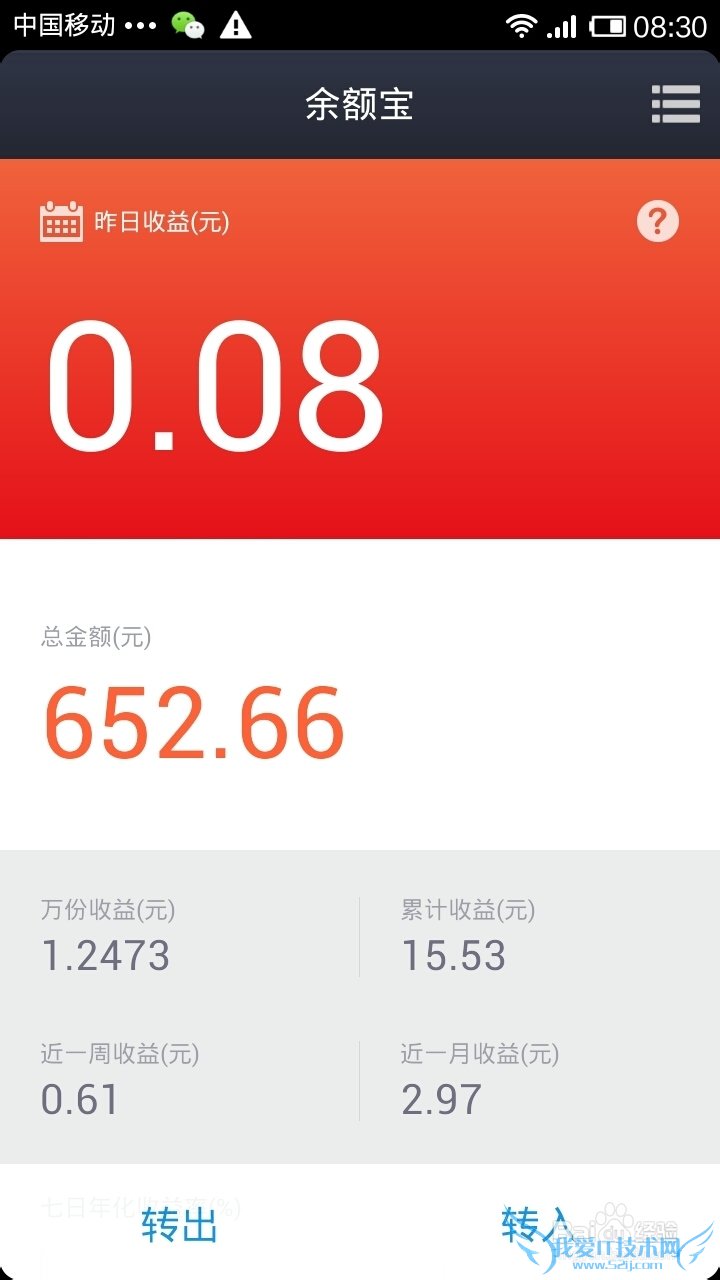Tap 转出 to transfer money out

[180, 1224]
